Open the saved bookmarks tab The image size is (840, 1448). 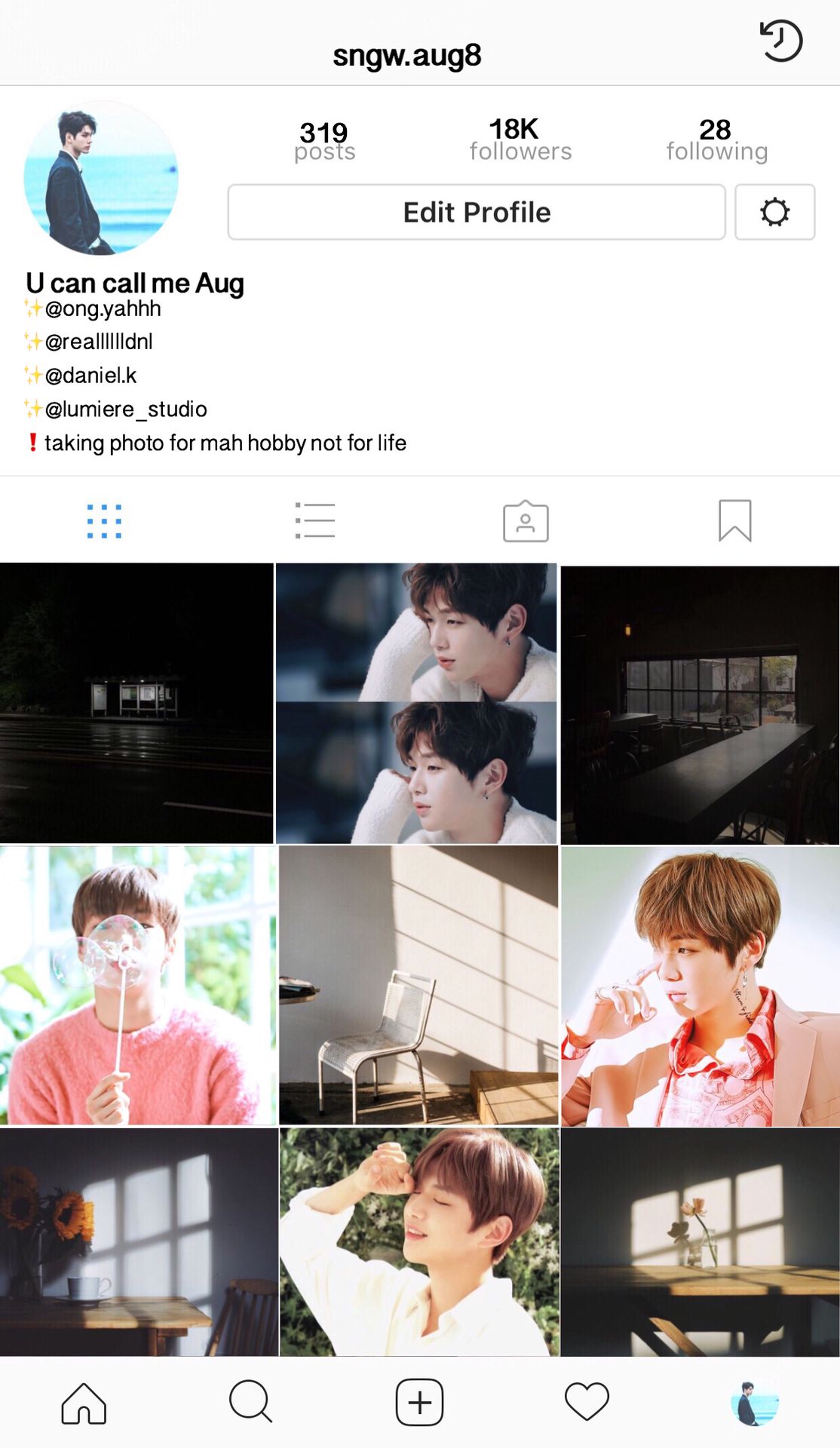tap(735, 520)
